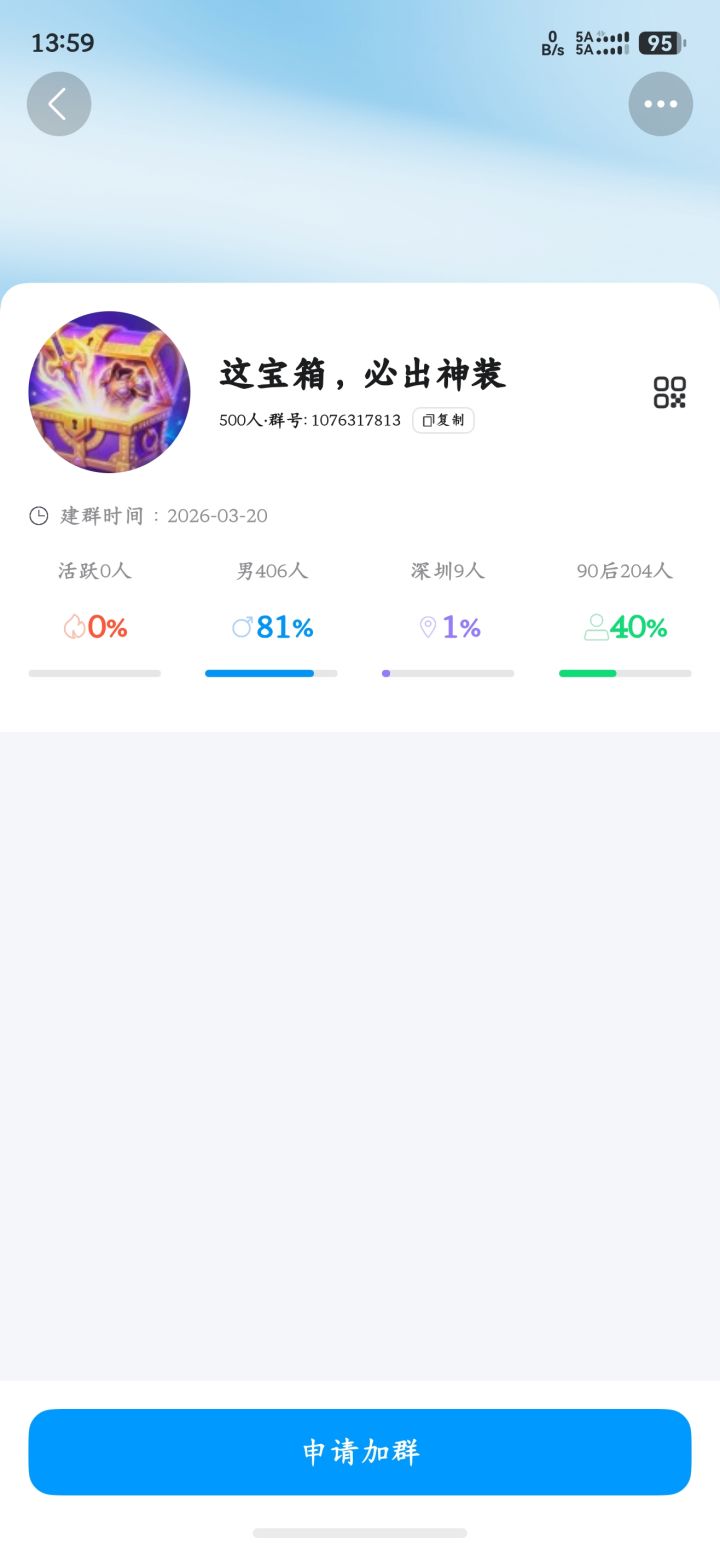Open the more options (...) icon
Screen dimensions: 720x1549
pyautogui.click(x=660, y=103)
